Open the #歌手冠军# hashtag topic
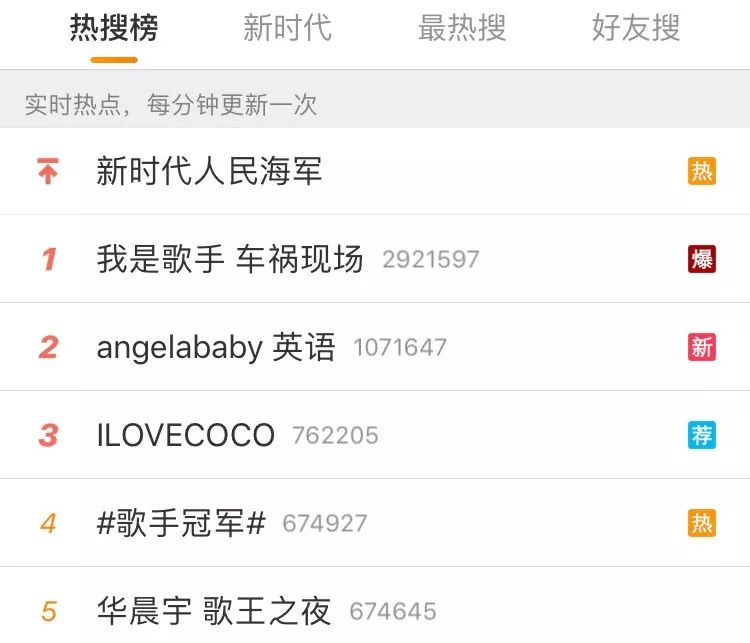750x643 pixels. point(375,523)
